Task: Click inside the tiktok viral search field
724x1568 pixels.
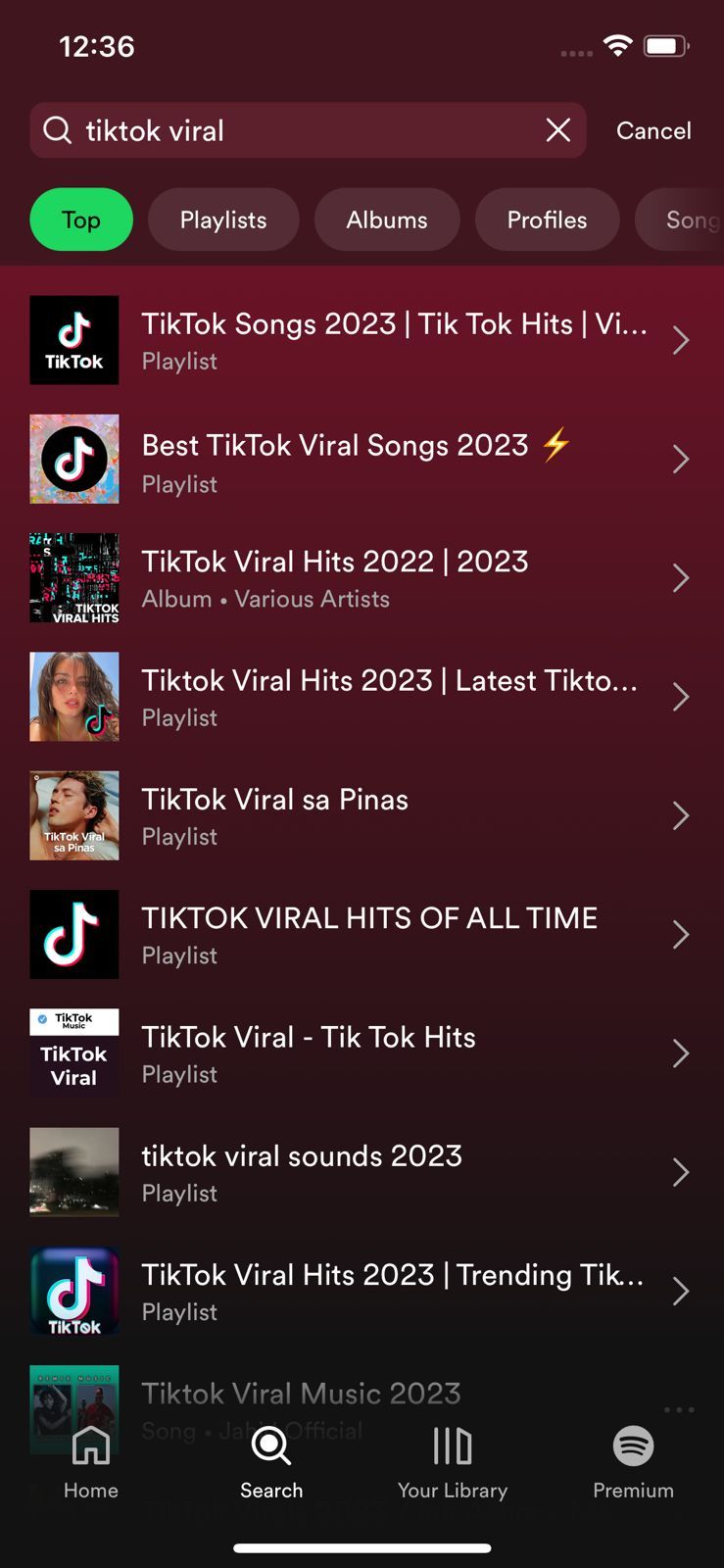Action: click(294, 129)
